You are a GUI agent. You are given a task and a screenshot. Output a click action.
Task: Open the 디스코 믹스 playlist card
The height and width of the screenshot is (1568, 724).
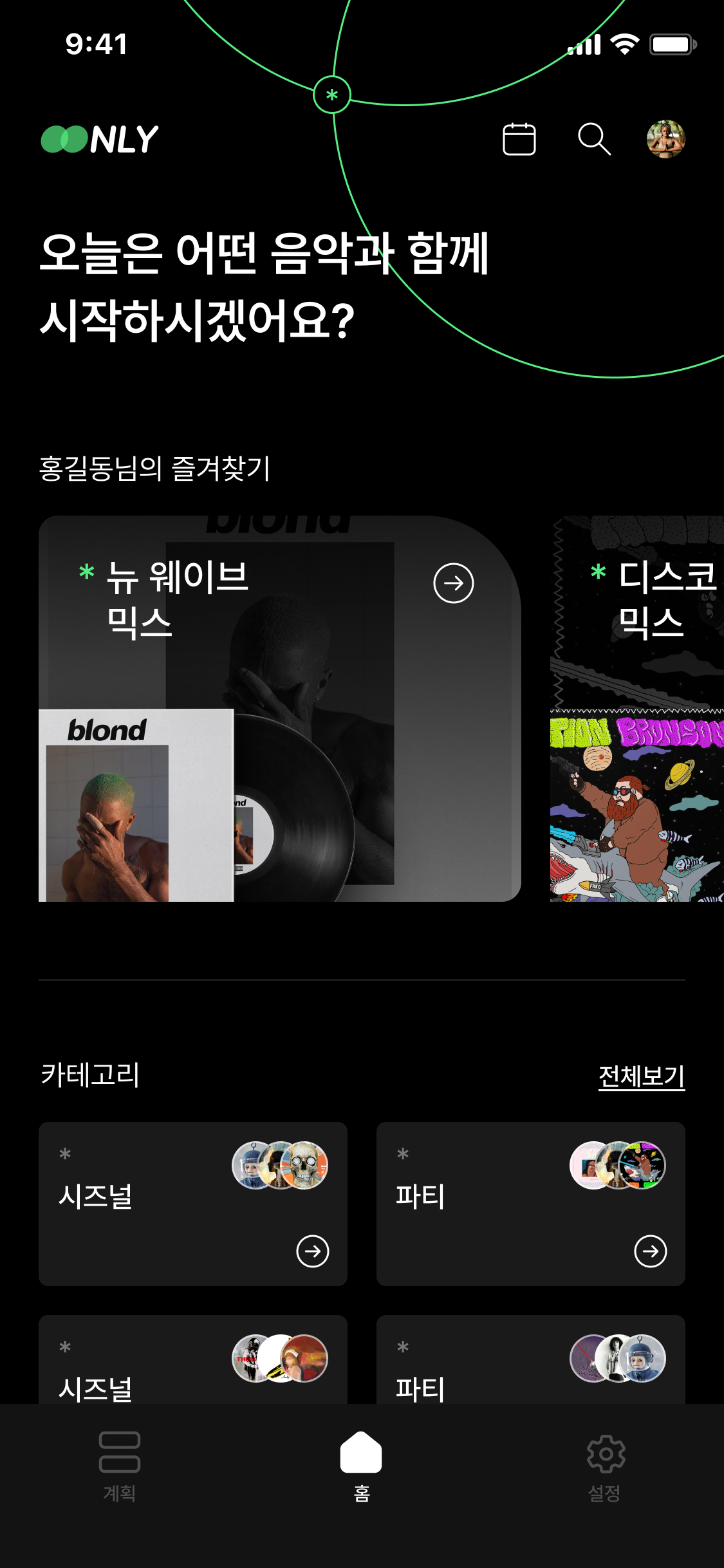(637, 708)
